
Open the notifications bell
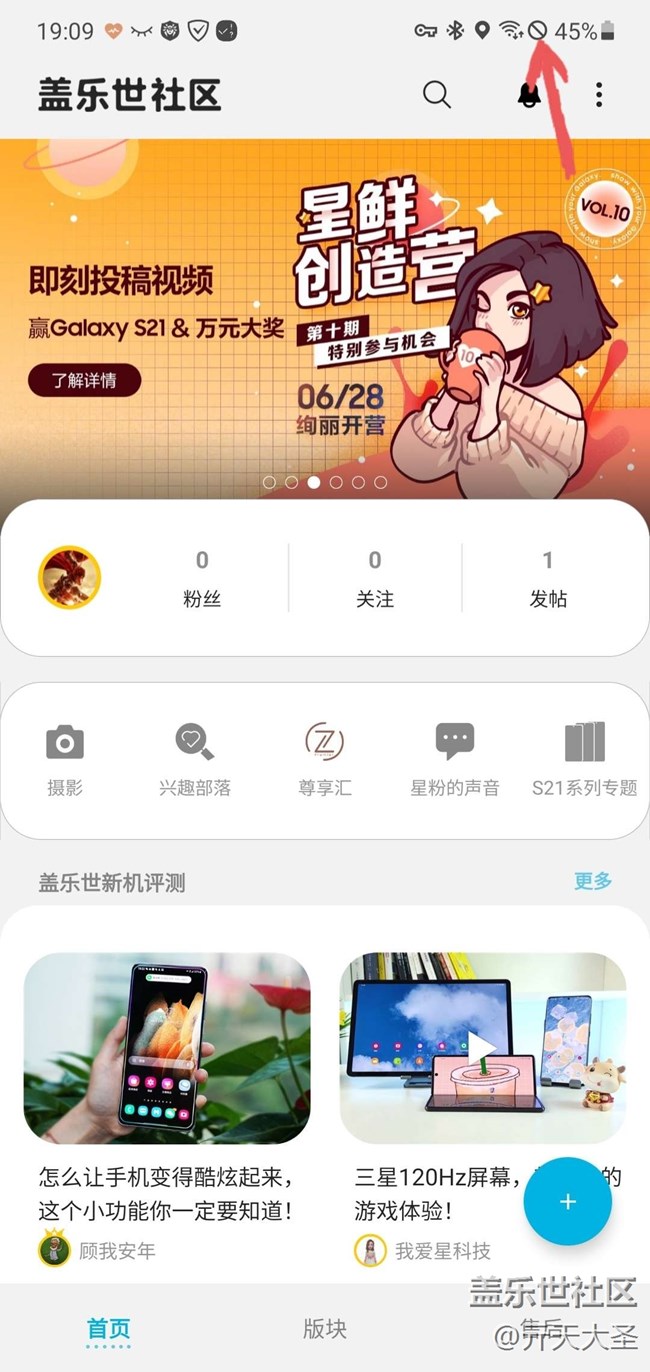click(528, 95)
